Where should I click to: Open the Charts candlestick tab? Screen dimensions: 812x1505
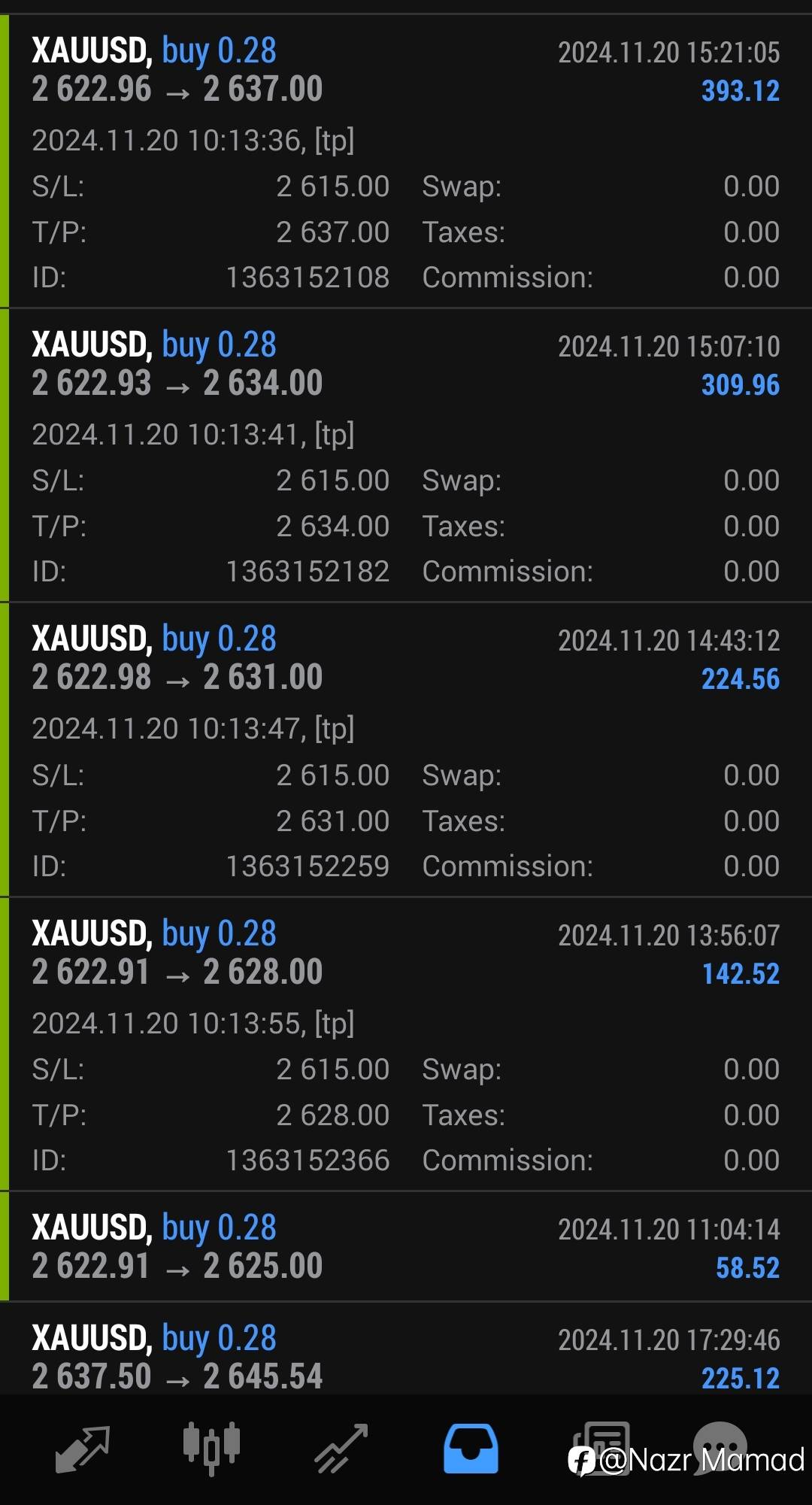click(211, 1448)
